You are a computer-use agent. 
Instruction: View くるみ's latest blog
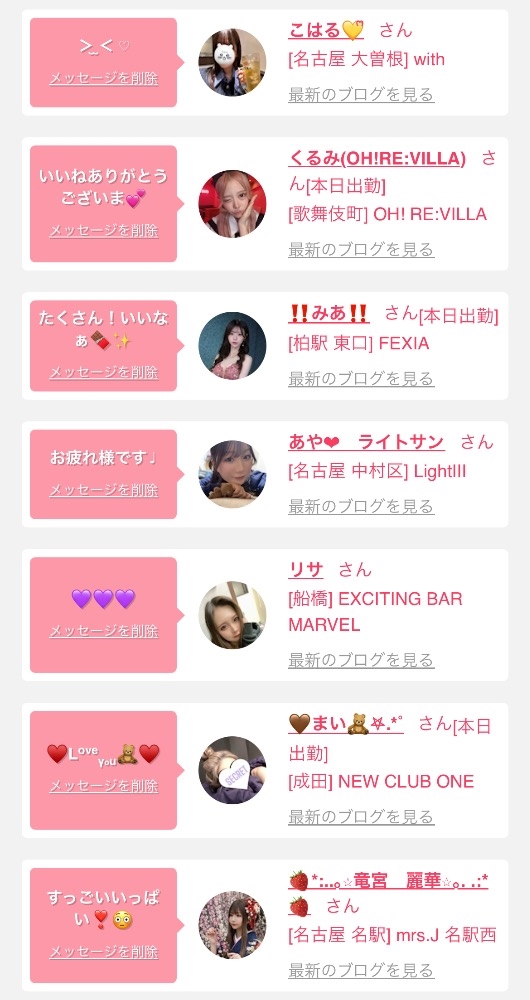361,249
